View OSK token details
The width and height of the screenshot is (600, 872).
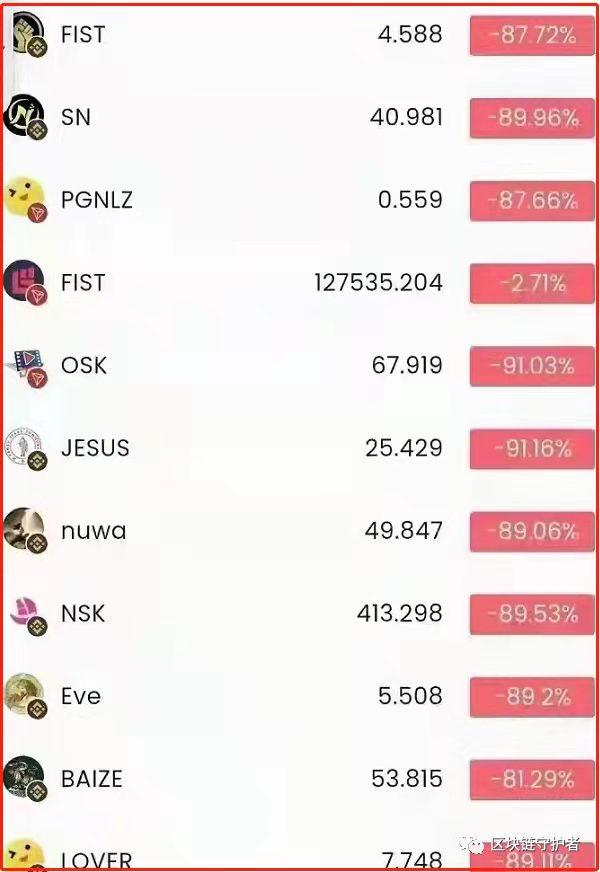(x=84, y=366)
